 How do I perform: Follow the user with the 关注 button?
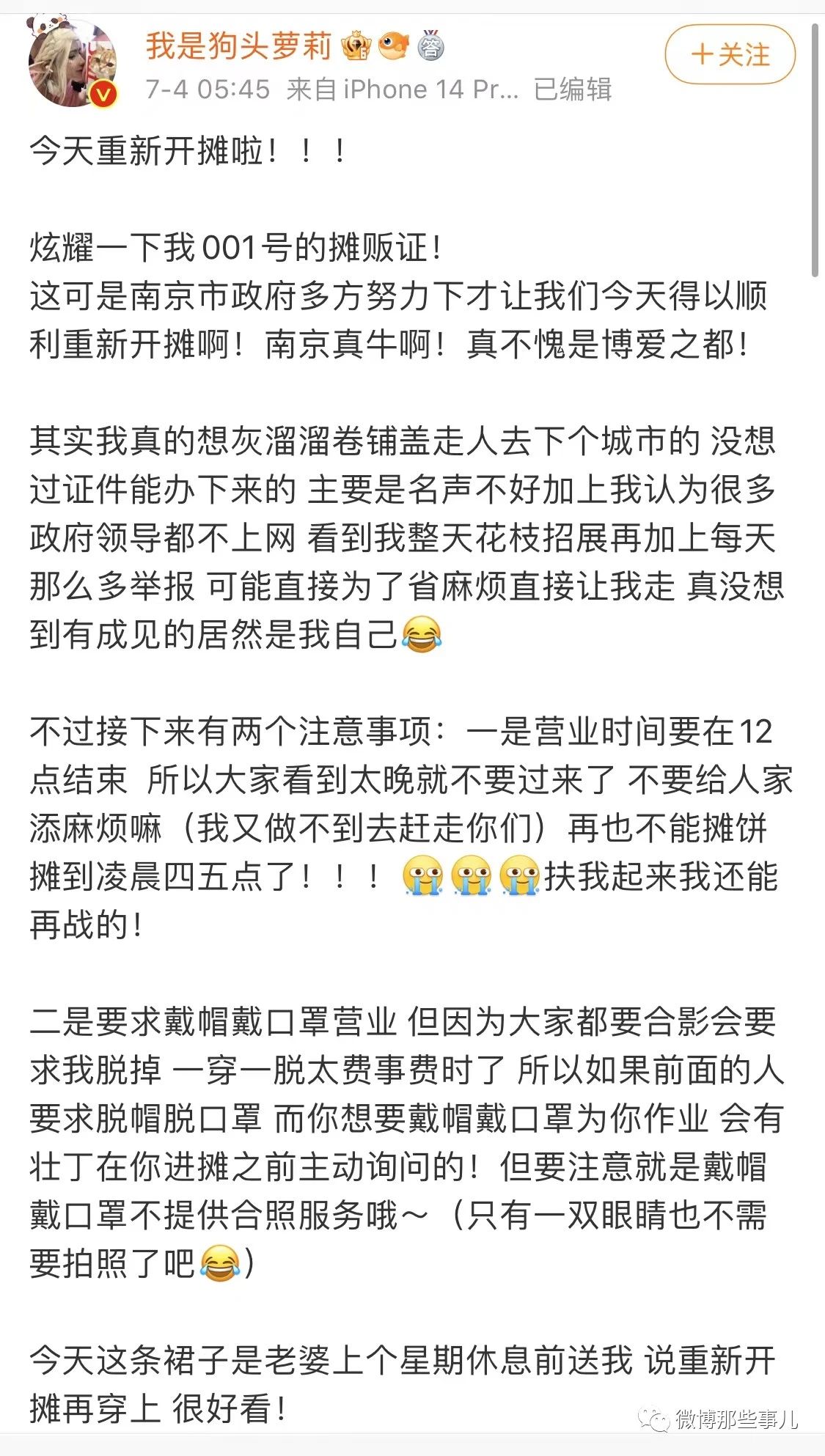(730, 55)
